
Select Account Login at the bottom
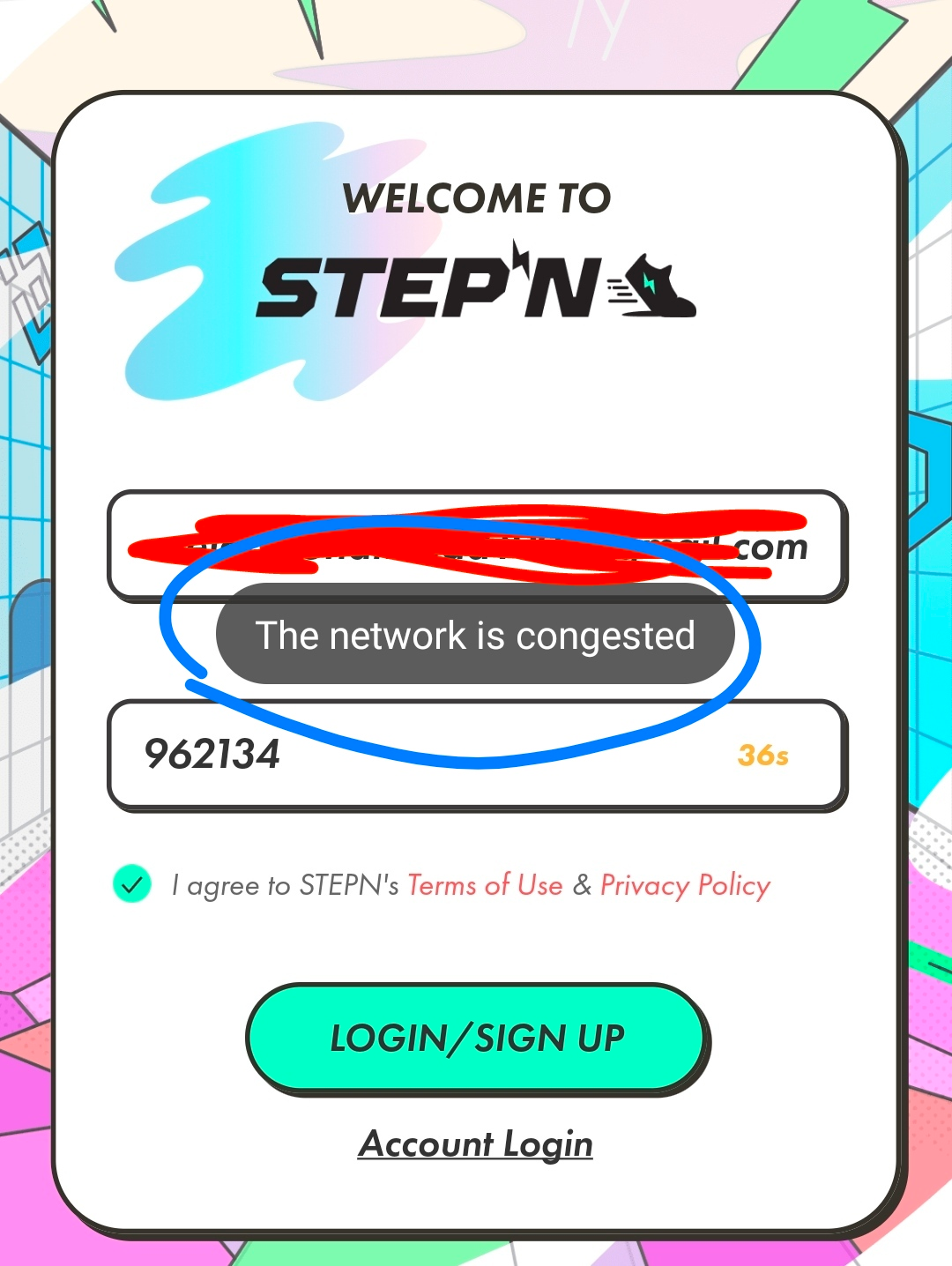click(x=476, y=1143)
